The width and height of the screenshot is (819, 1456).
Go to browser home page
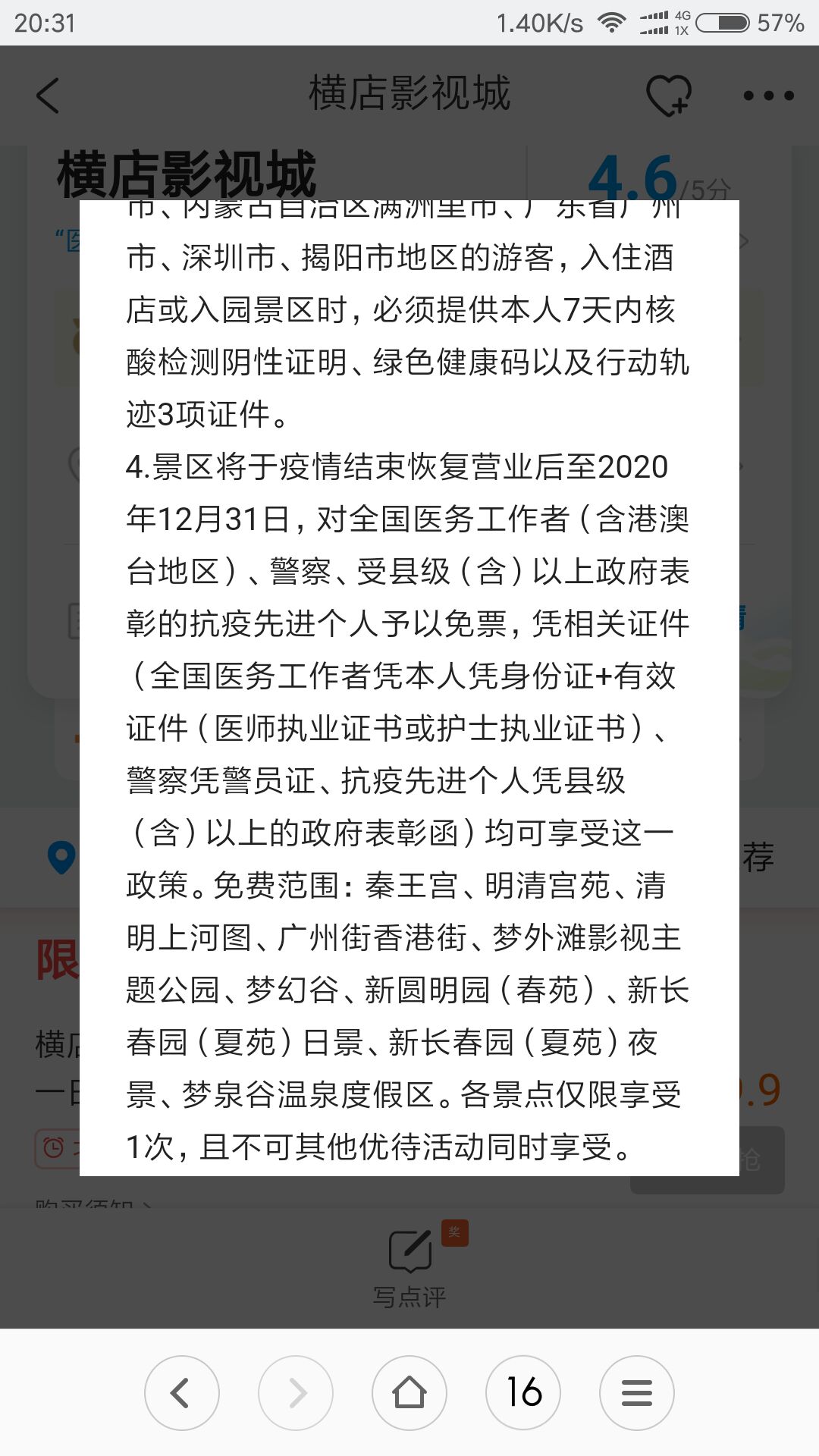click(409, 1392)
